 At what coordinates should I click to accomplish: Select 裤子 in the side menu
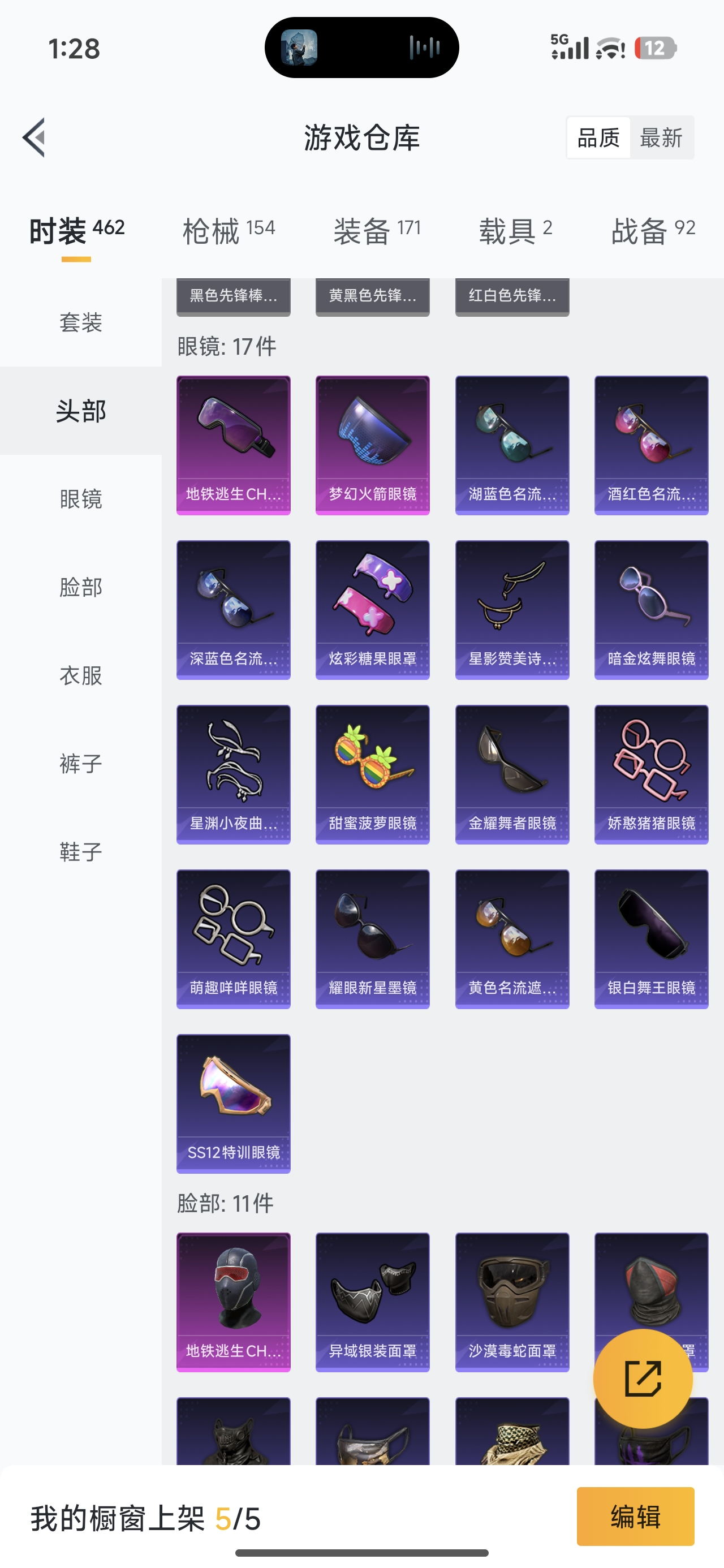point(80,764)
